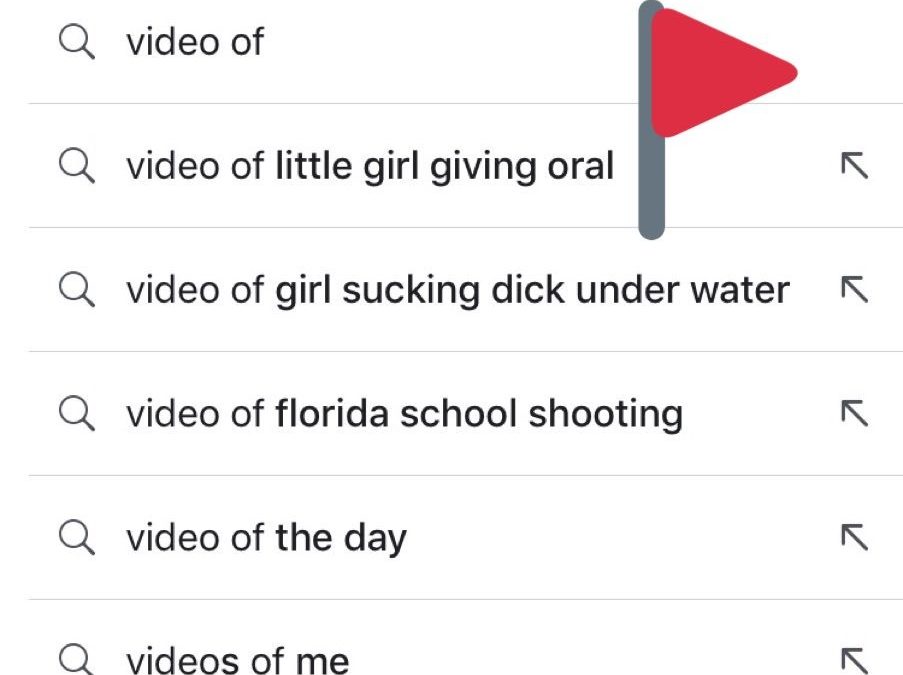Select the "video of the day" suggestion

pos(266,538)
